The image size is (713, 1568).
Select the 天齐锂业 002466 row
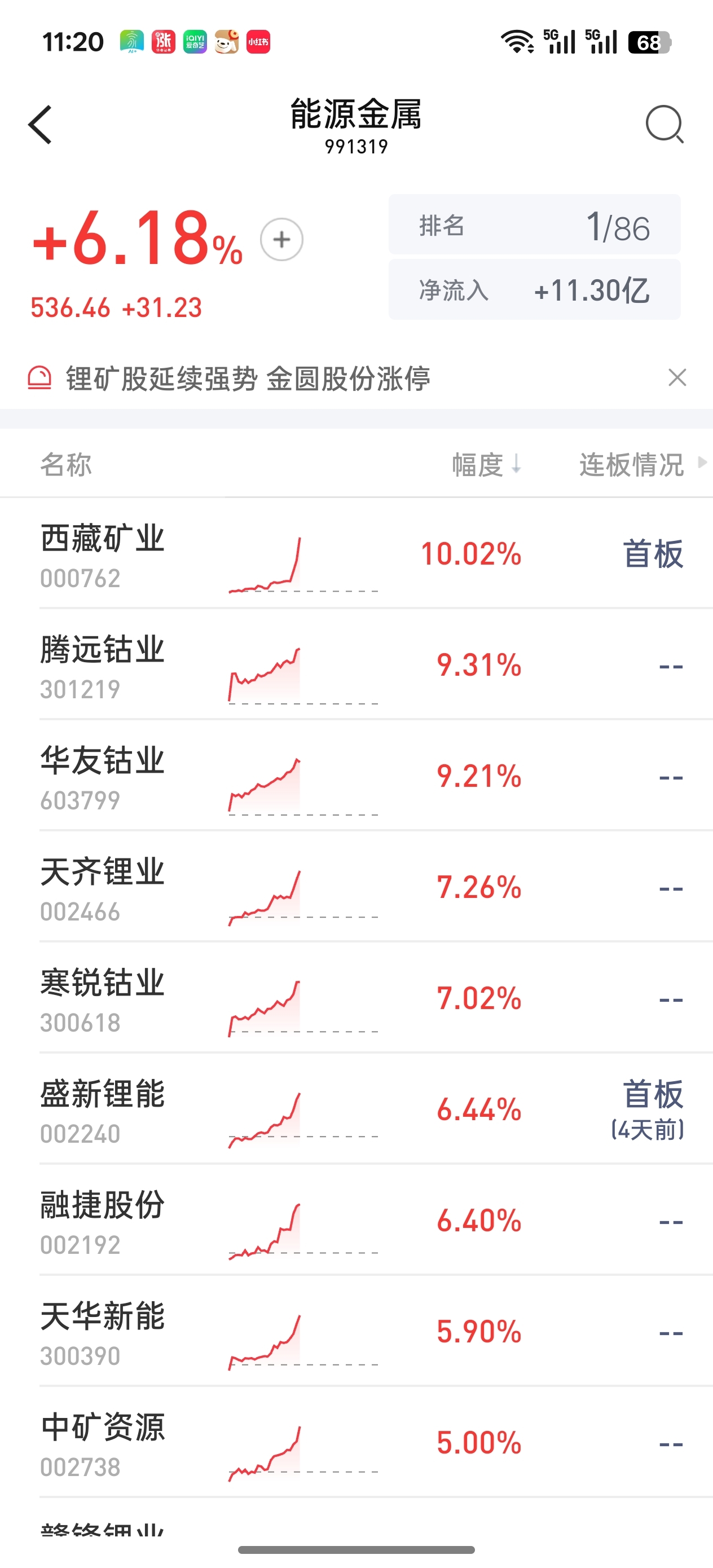(x=356, y=886)
